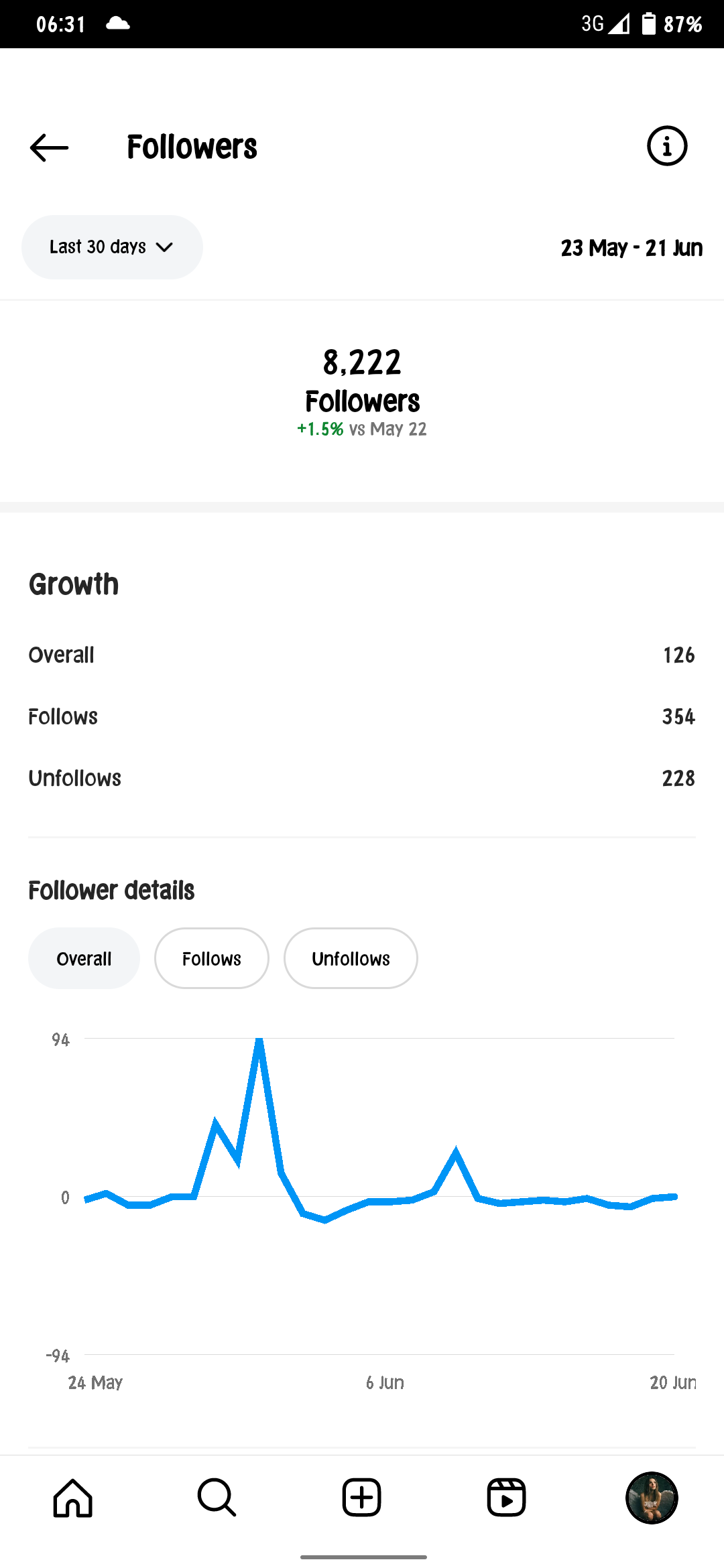Open the Search tab

coord(217,1498)
